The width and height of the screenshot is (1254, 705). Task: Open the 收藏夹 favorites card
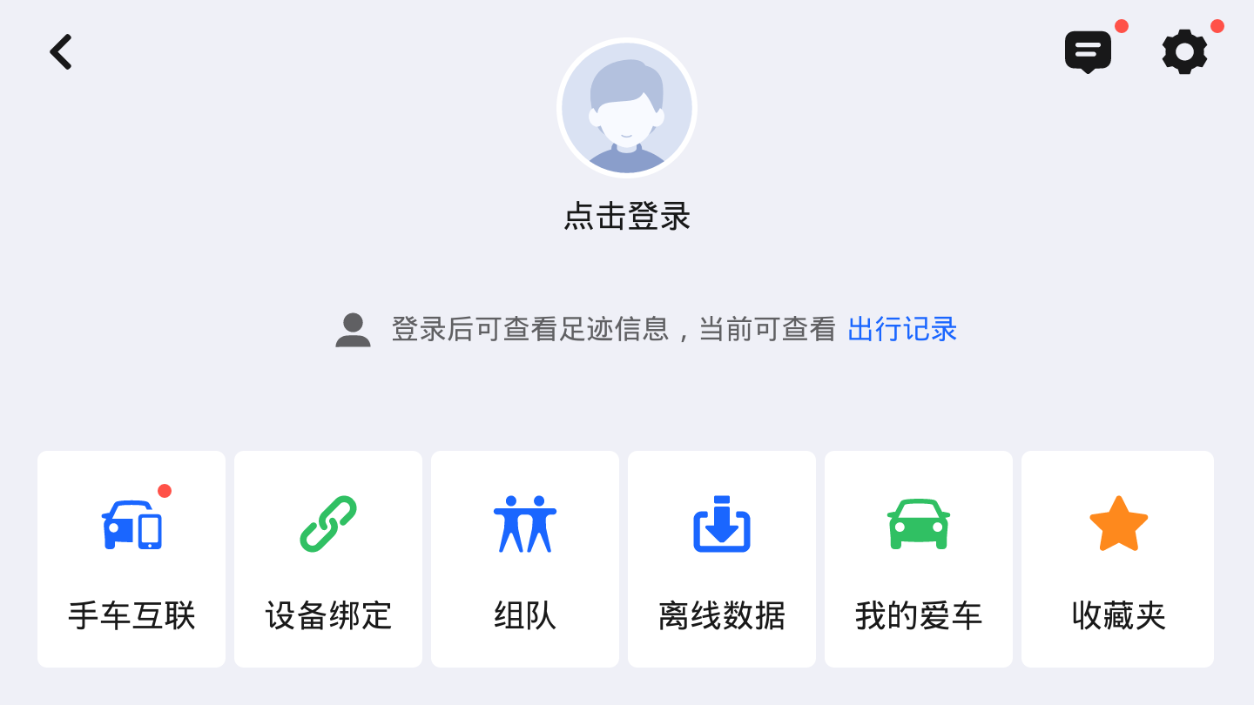(x=1117, y=559)
